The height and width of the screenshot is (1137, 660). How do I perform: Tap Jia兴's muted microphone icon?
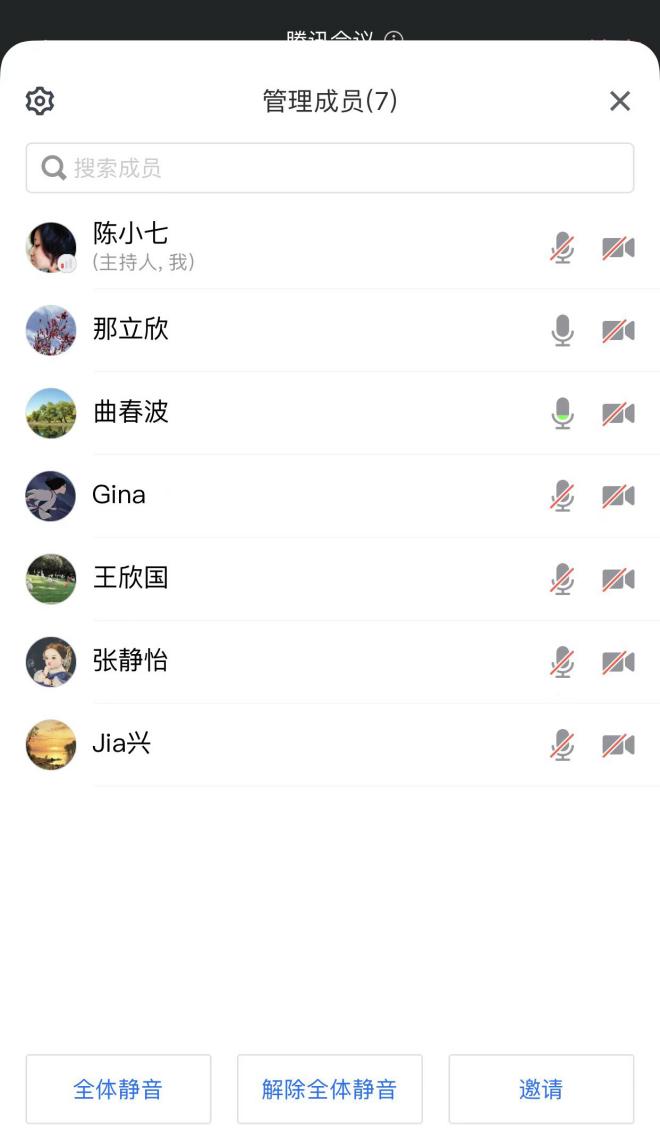pyautogui.click(x=563, y=745)
